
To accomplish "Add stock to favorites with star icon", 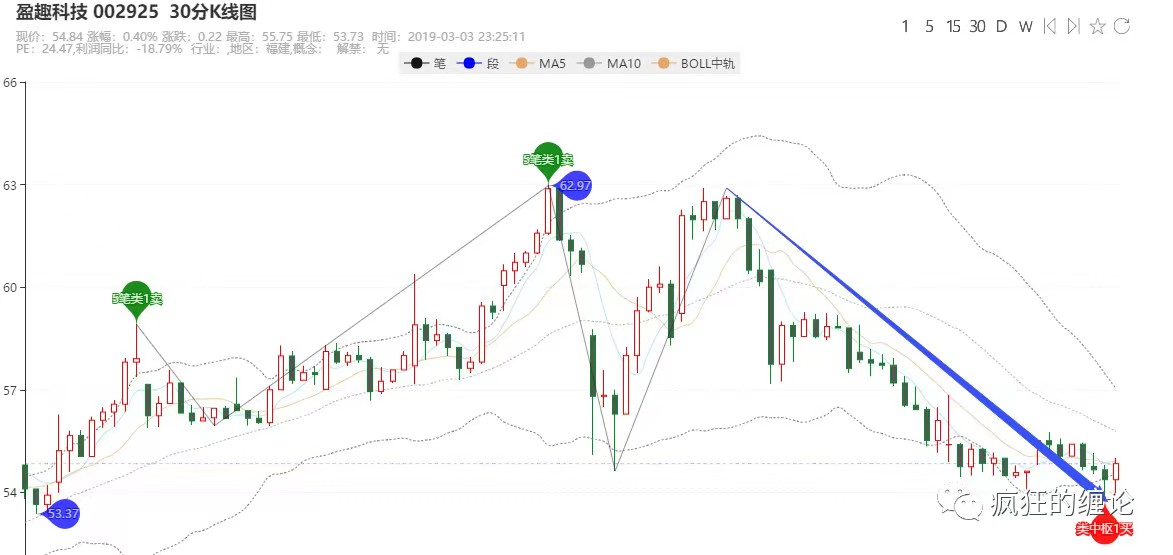I will click(x=1097, y=27).
